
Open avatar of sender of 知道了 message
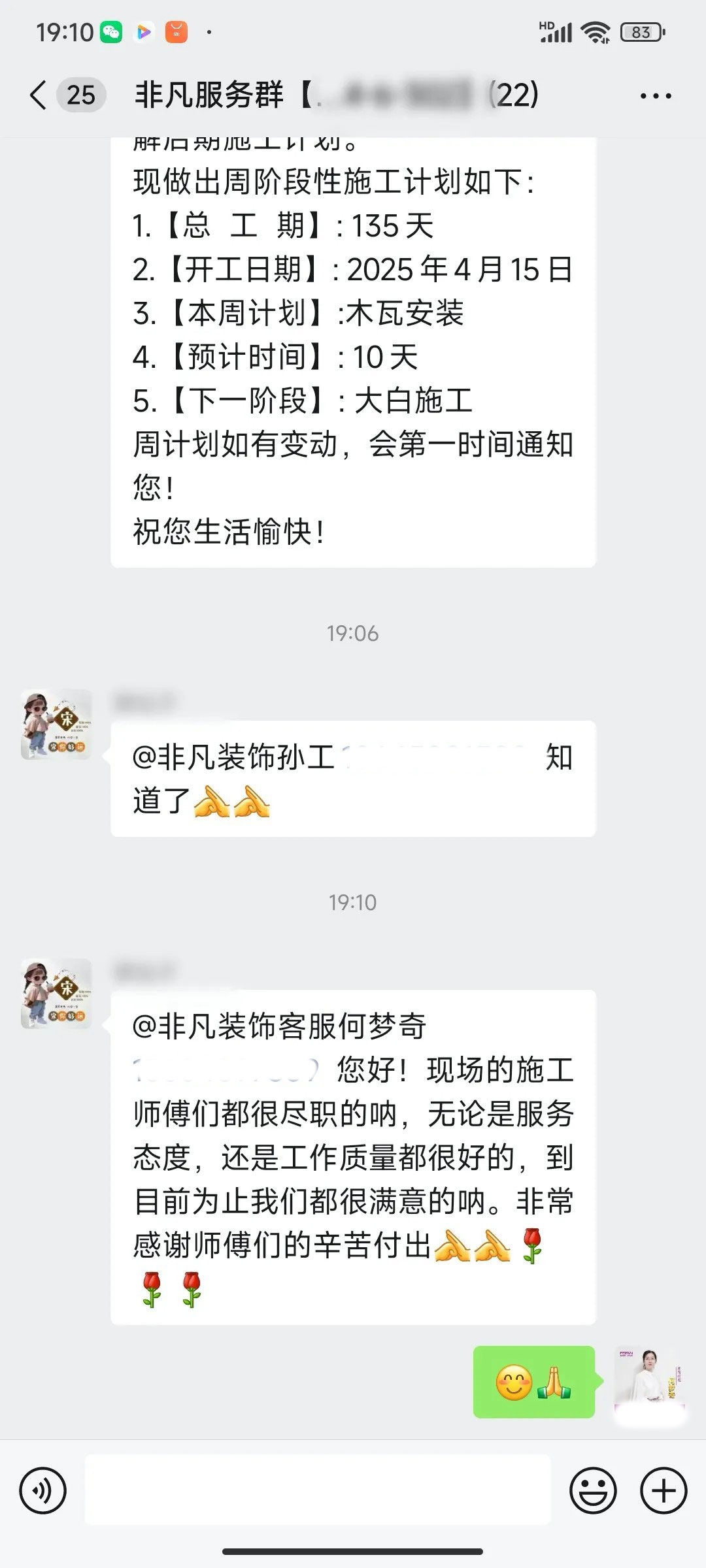tap(56, 725)
